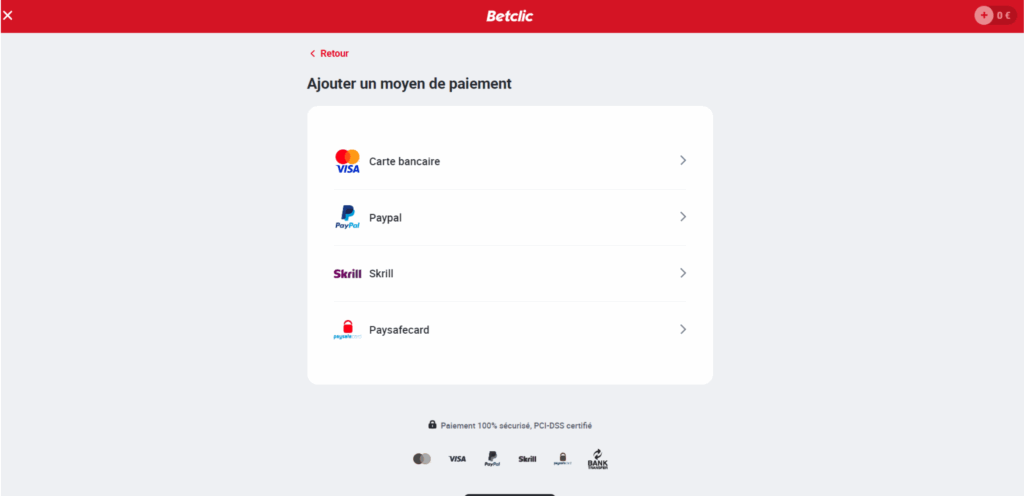Open the Paysafecard payment option
The image size is (1024, 496).
click(x=510, y=329)
